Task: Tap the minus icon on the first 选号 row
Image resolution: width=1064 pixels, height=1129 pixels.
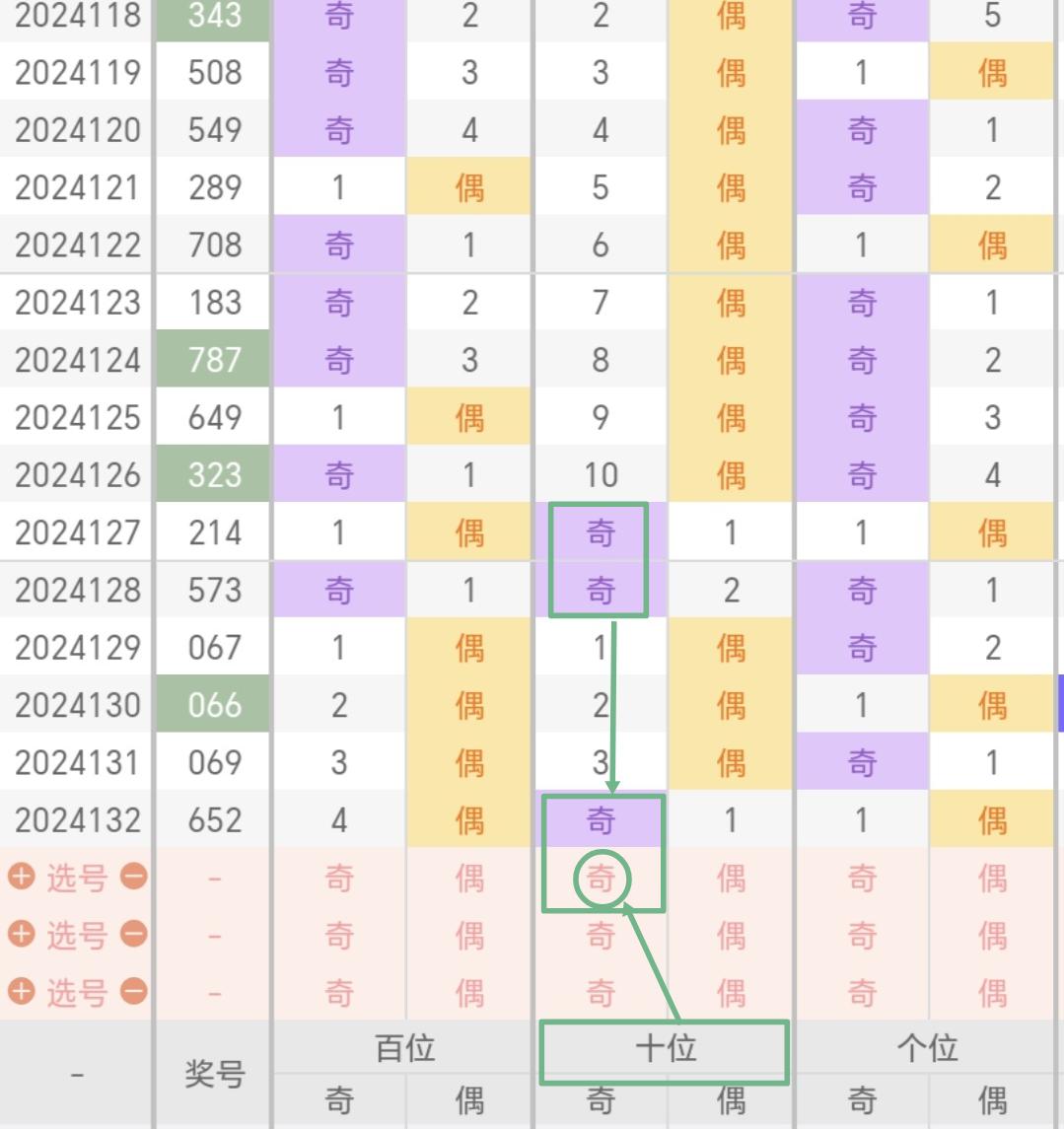Action: tap(134, 876)
